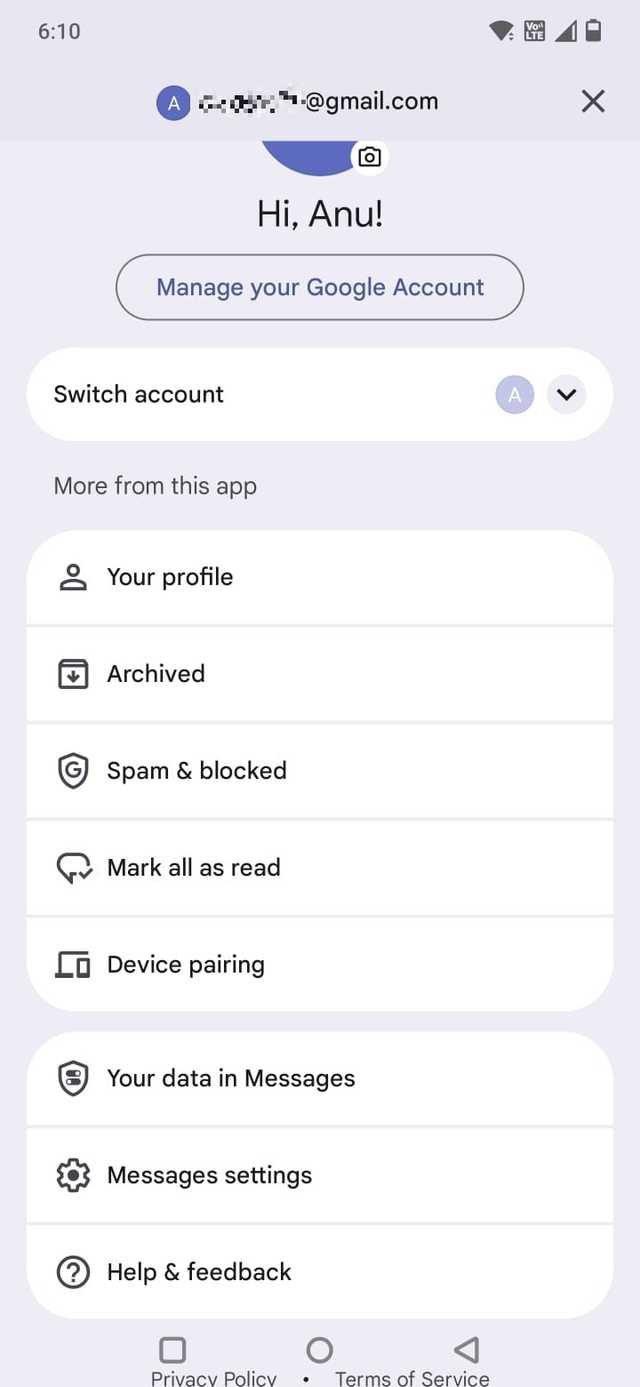This screenshot has height=1387, width=640.
Task: Open Your data in Messages
Action: (320, 1079)
